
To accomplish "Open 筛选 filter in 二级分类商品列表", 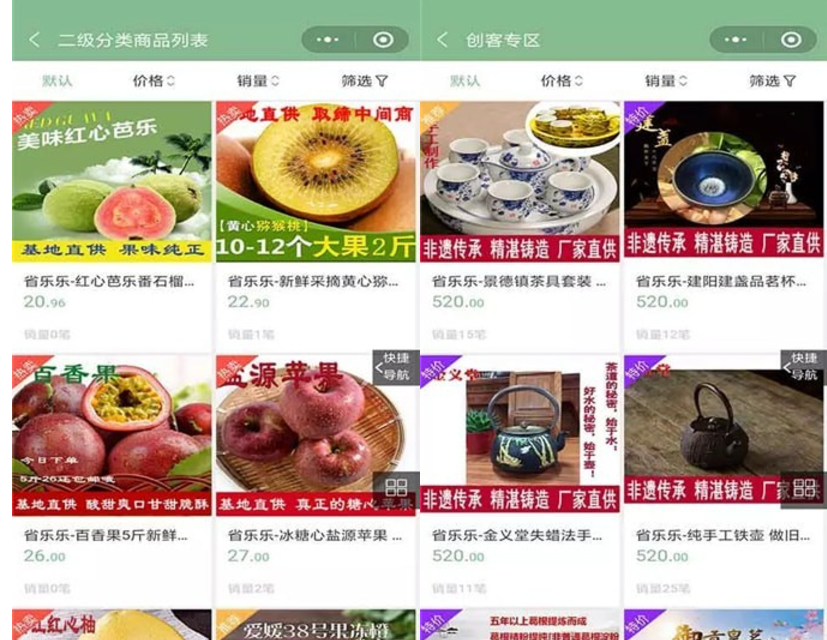I will point(364,81).
